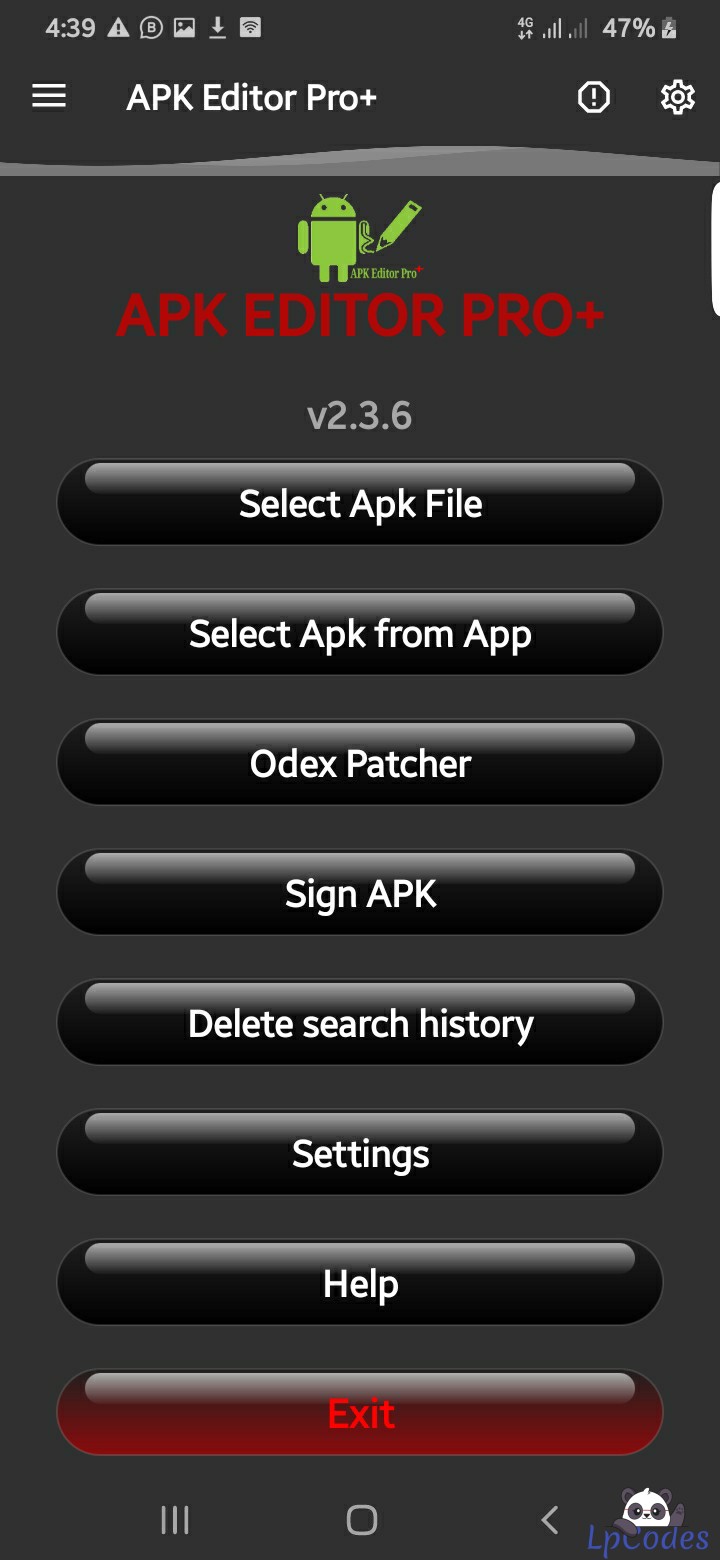
Task: Open Select Apk from App
Action: [360, 633]
